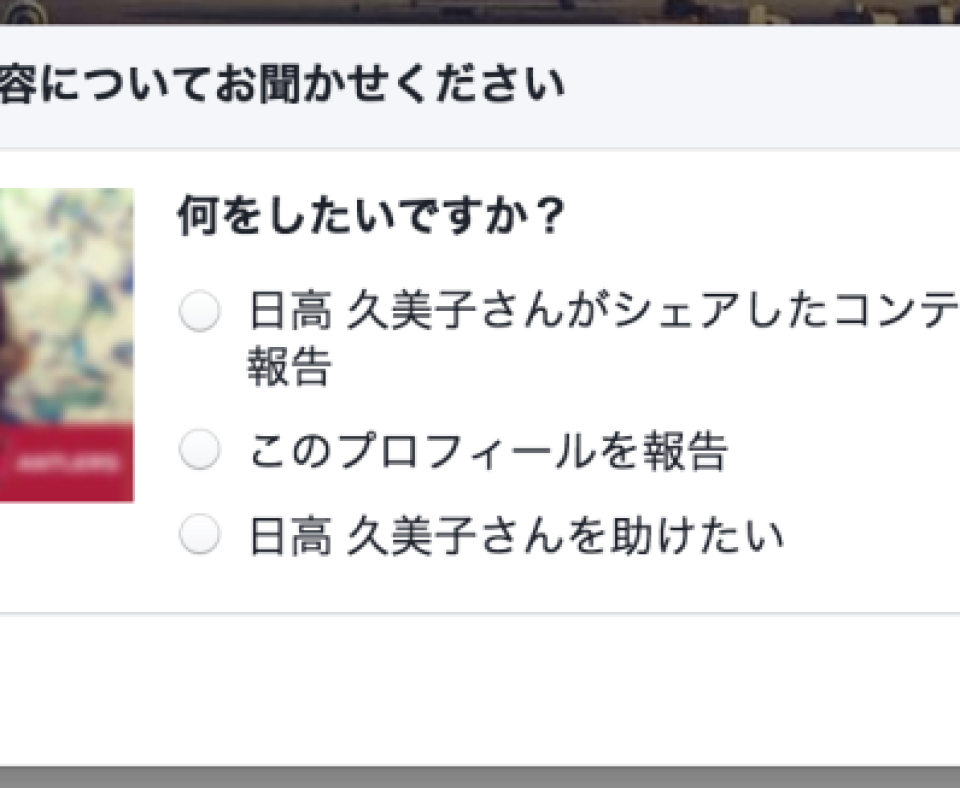The height and width of the screenshot is (788, 960).
Task: Select 日高 久美子さんを助けたい option
Action: point(200,536)
